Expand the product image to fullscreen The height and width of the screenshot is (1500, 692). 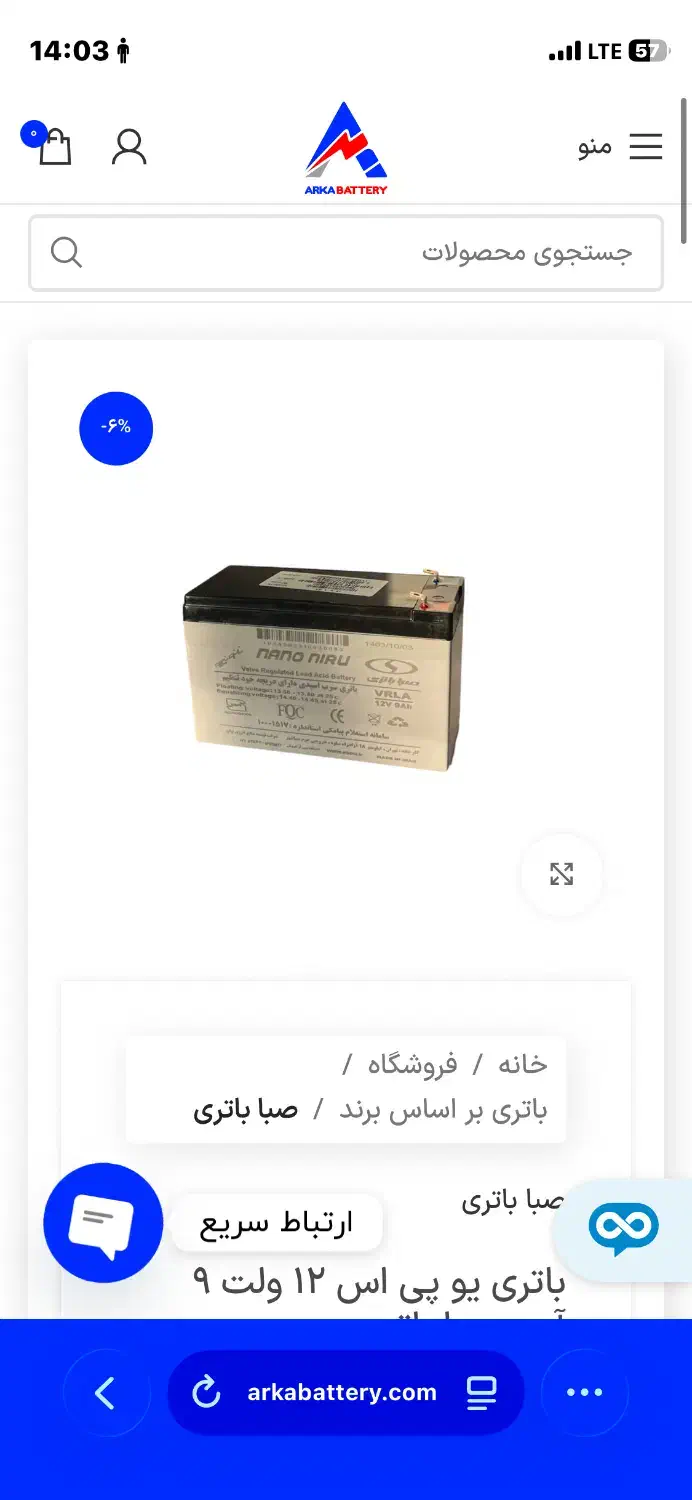[x=562, y=875]
